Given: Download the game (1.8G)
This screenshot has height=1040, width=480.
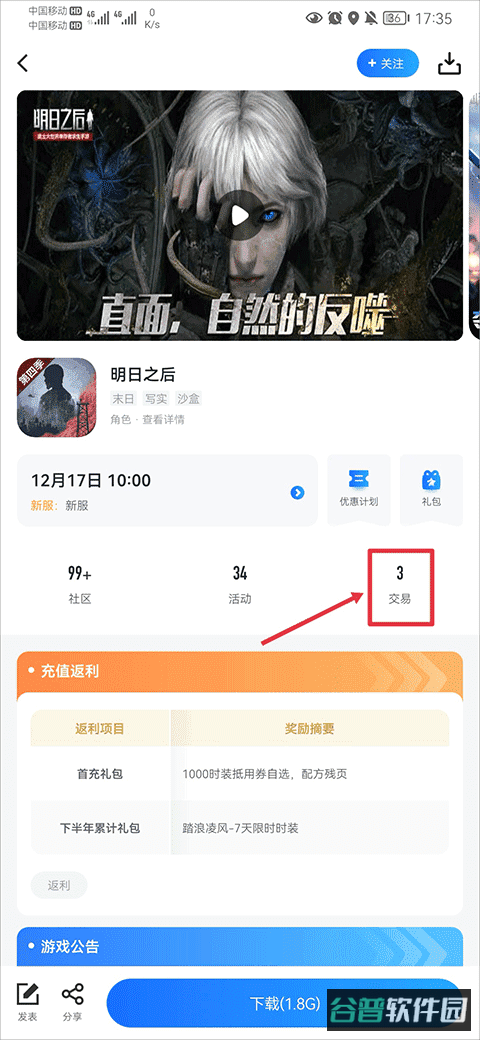Looking at the screenshot, I should pyautogui.click(x=285, y=1002).
